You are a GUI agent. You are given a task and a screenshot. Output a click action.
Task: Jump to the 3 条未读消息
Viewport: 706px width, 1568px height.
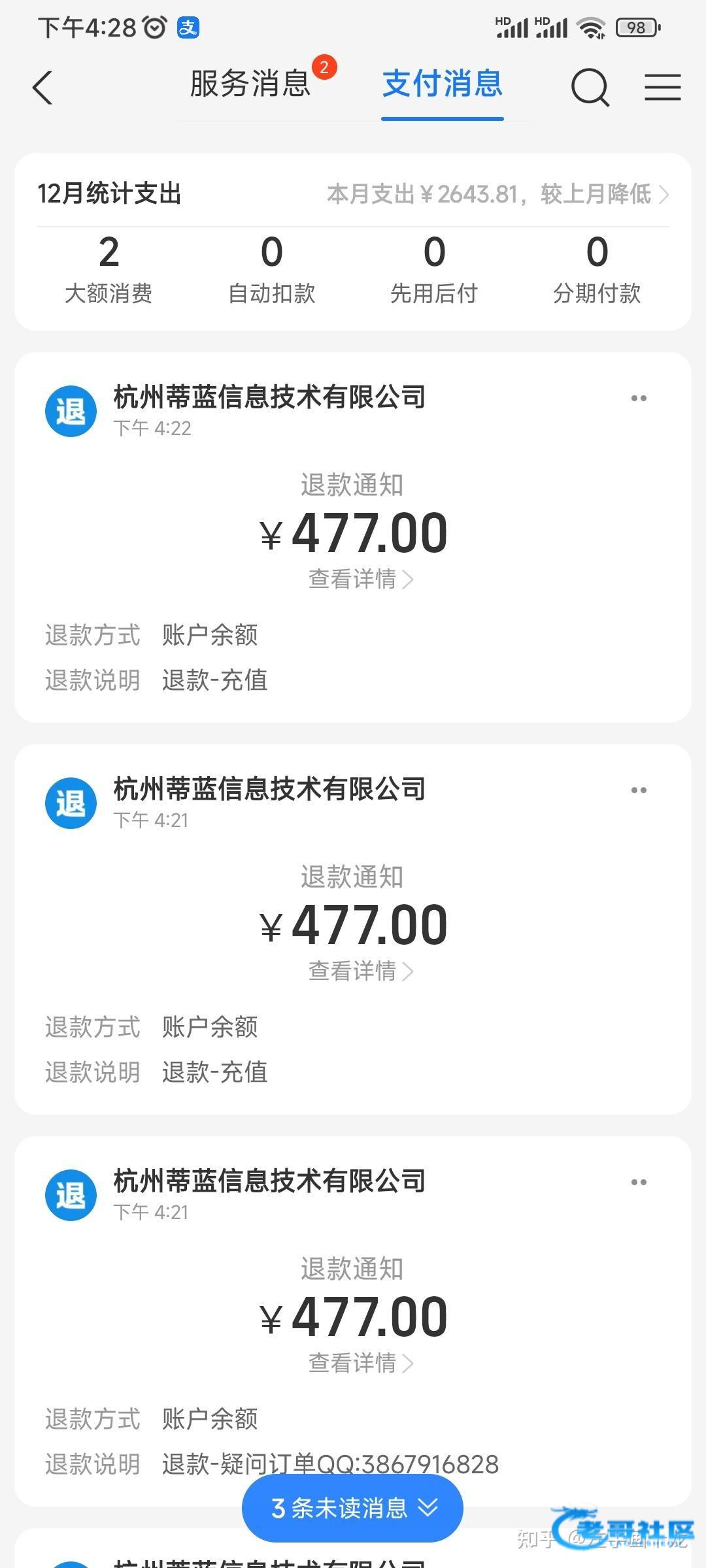coord(352,1508)
